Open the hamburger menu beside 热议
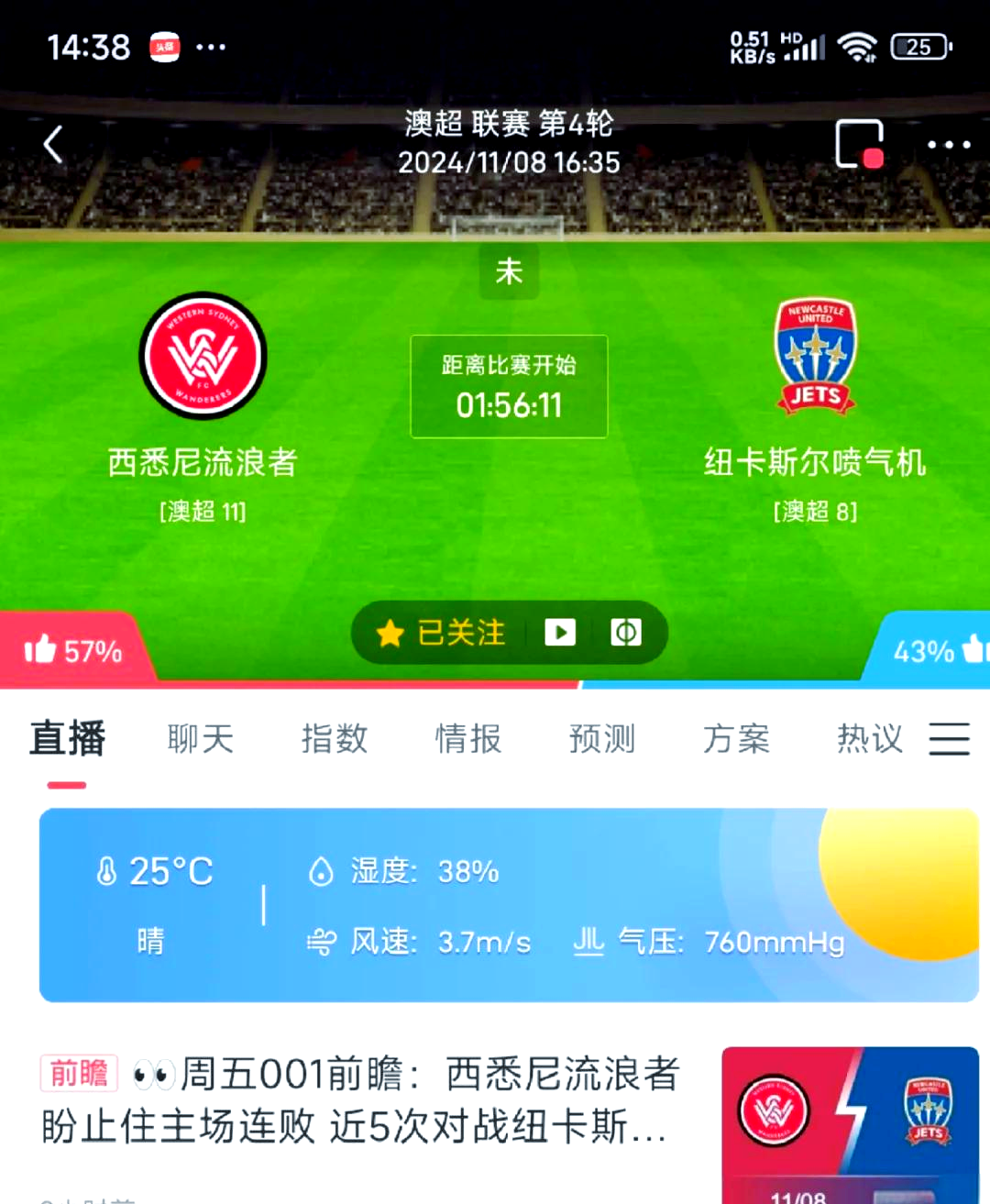Viewport: 990px width, 1204px height. [950, 739]
